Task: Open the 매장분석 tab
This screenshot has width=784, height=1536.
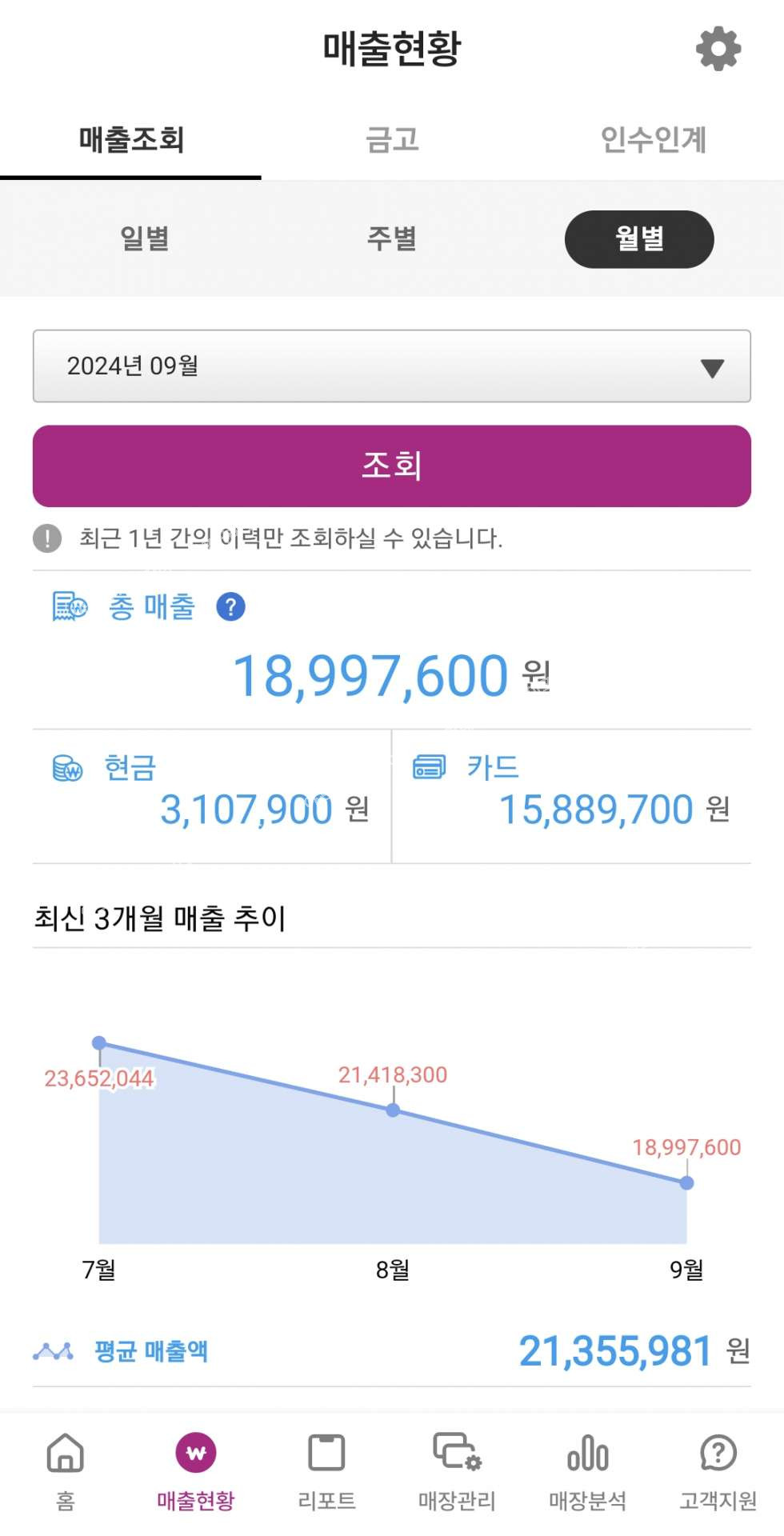Action: pos(587,1471)
